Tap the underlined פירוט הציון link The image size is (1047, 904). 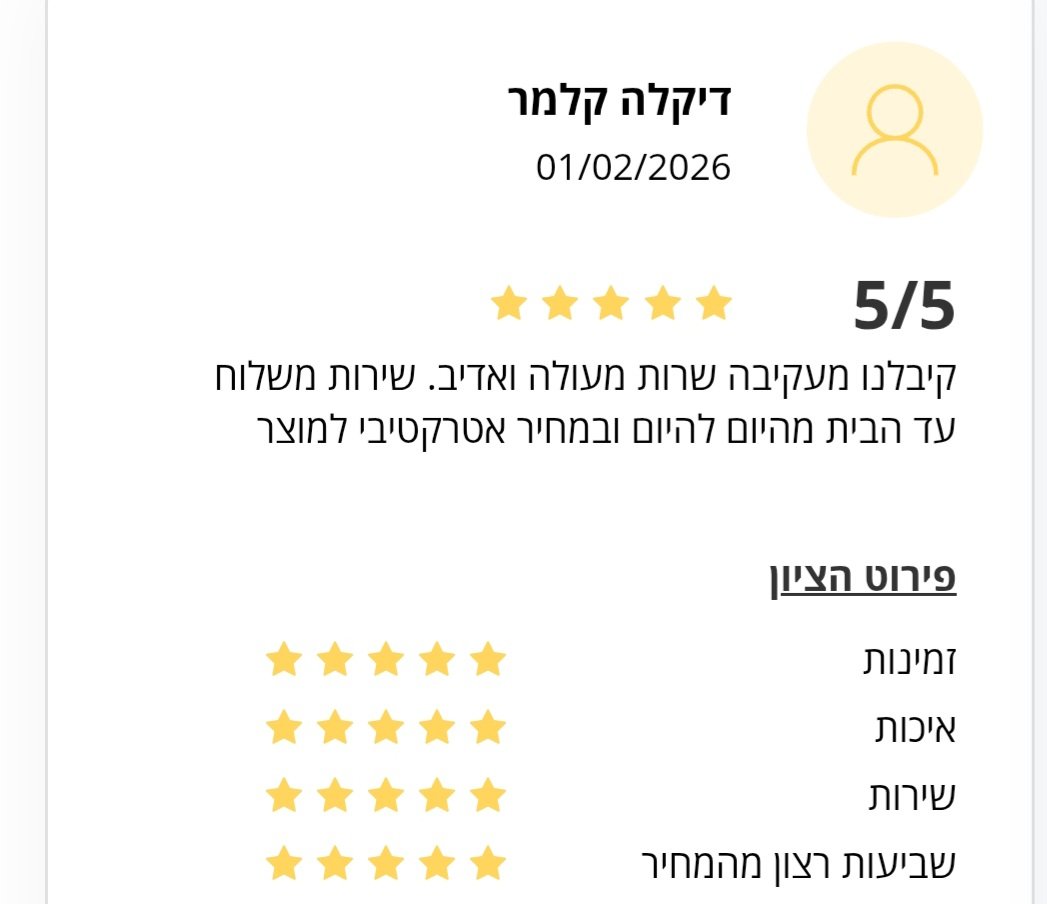pos(862,578)
